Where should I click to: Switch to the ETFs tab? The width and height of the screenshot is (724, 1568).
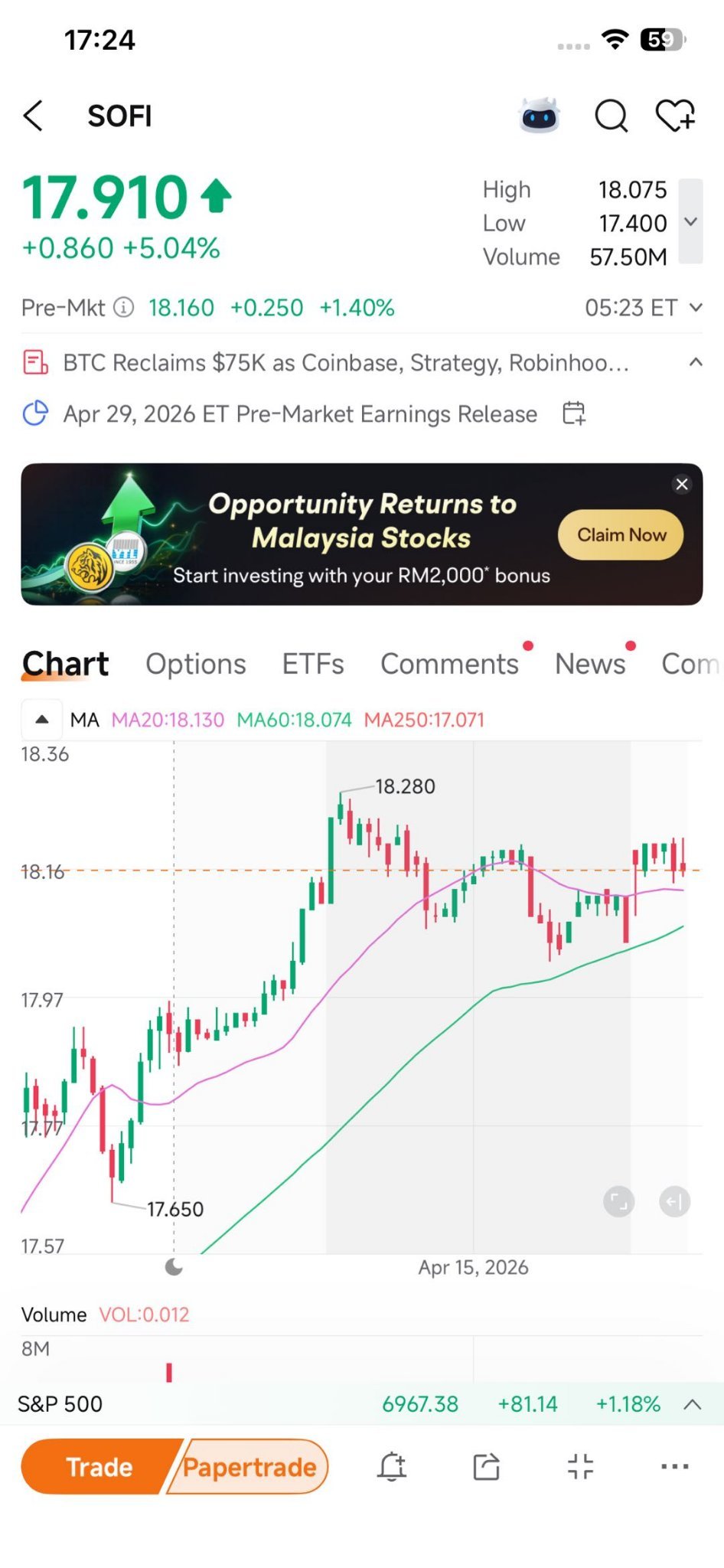coord(313,664)
